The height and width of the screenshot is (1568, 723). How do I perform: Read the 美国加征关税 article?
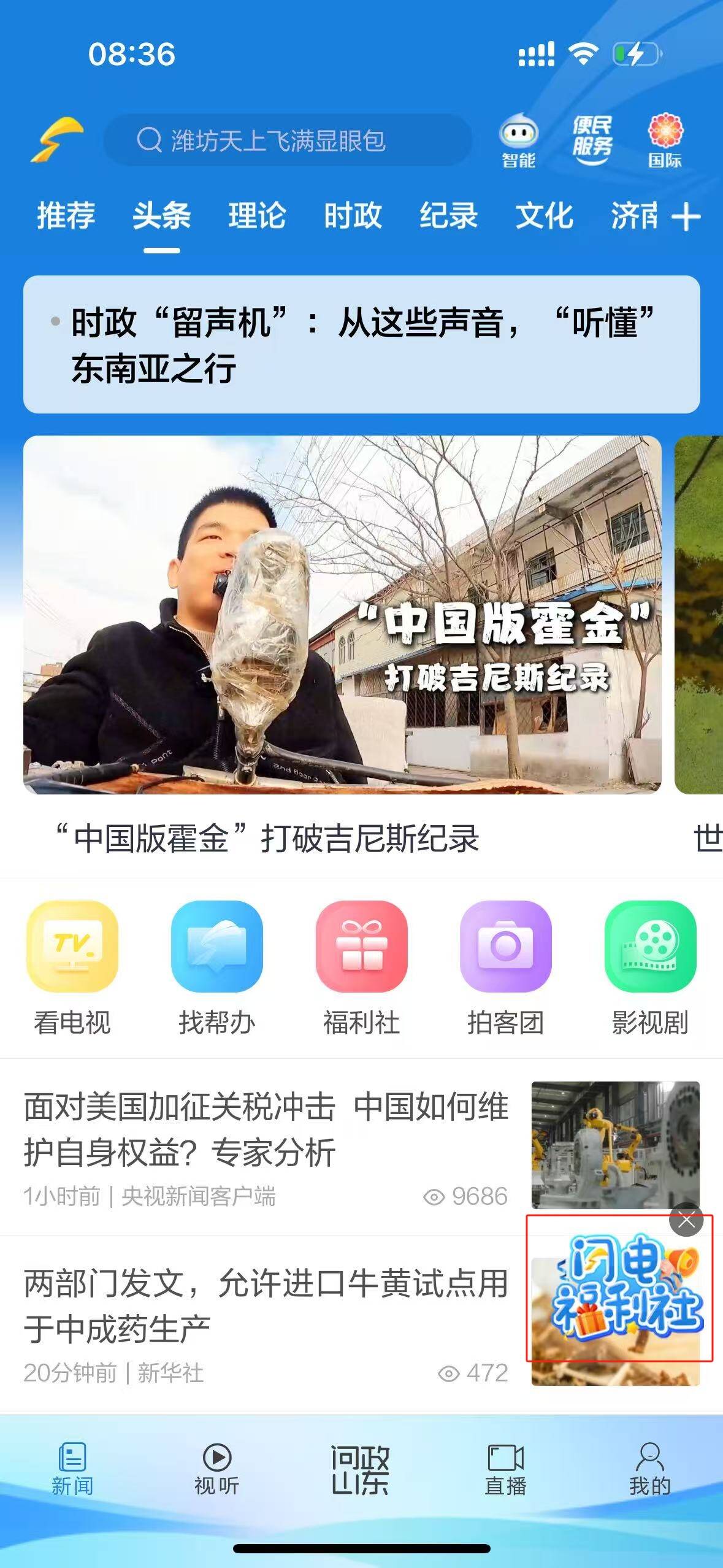266,1129
